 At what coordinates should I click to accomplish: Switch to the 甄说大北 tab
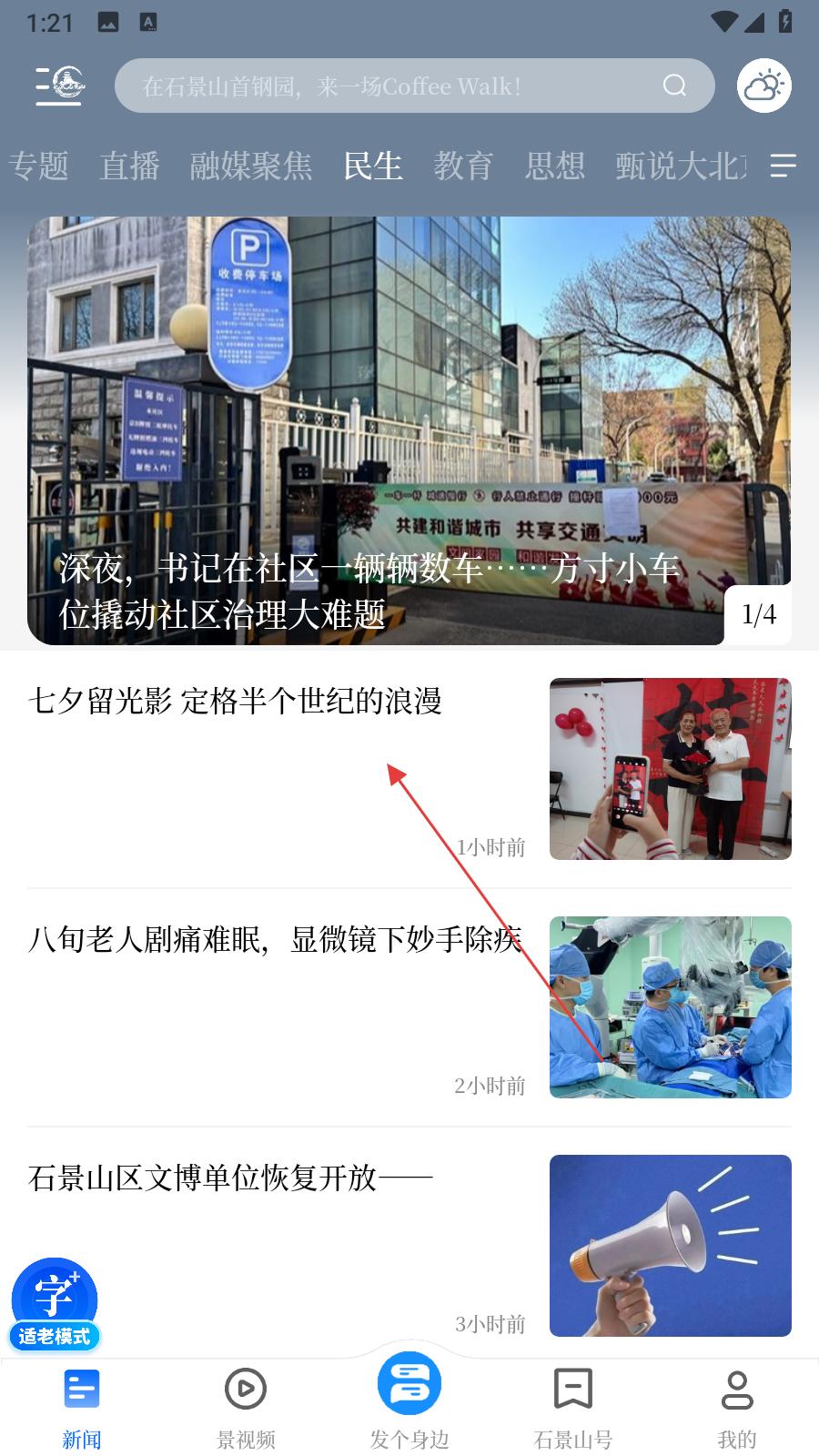[680, 166]
